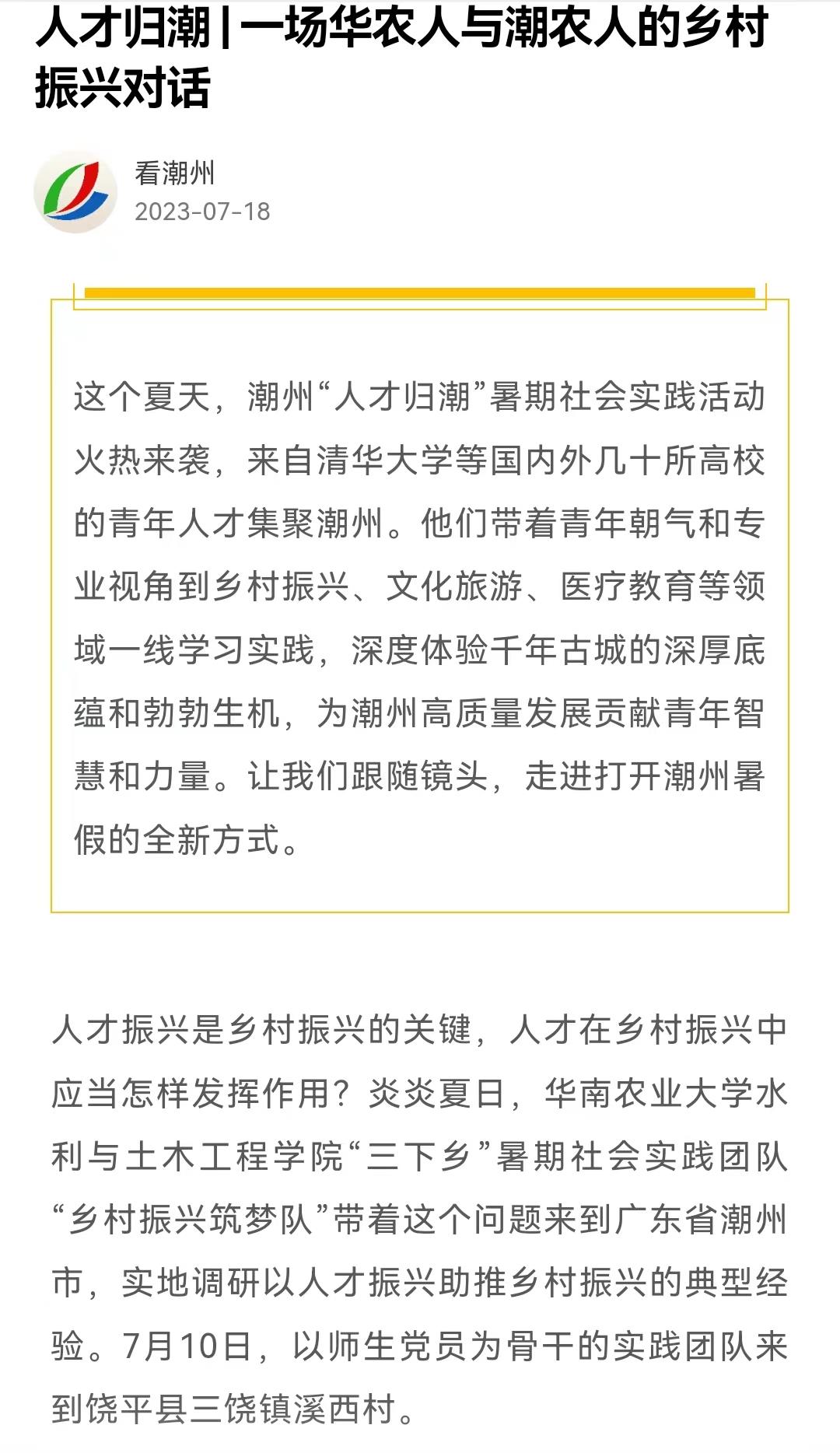
Task: Tap the 看潮州 account name
Action: click(x=174, y=173)
